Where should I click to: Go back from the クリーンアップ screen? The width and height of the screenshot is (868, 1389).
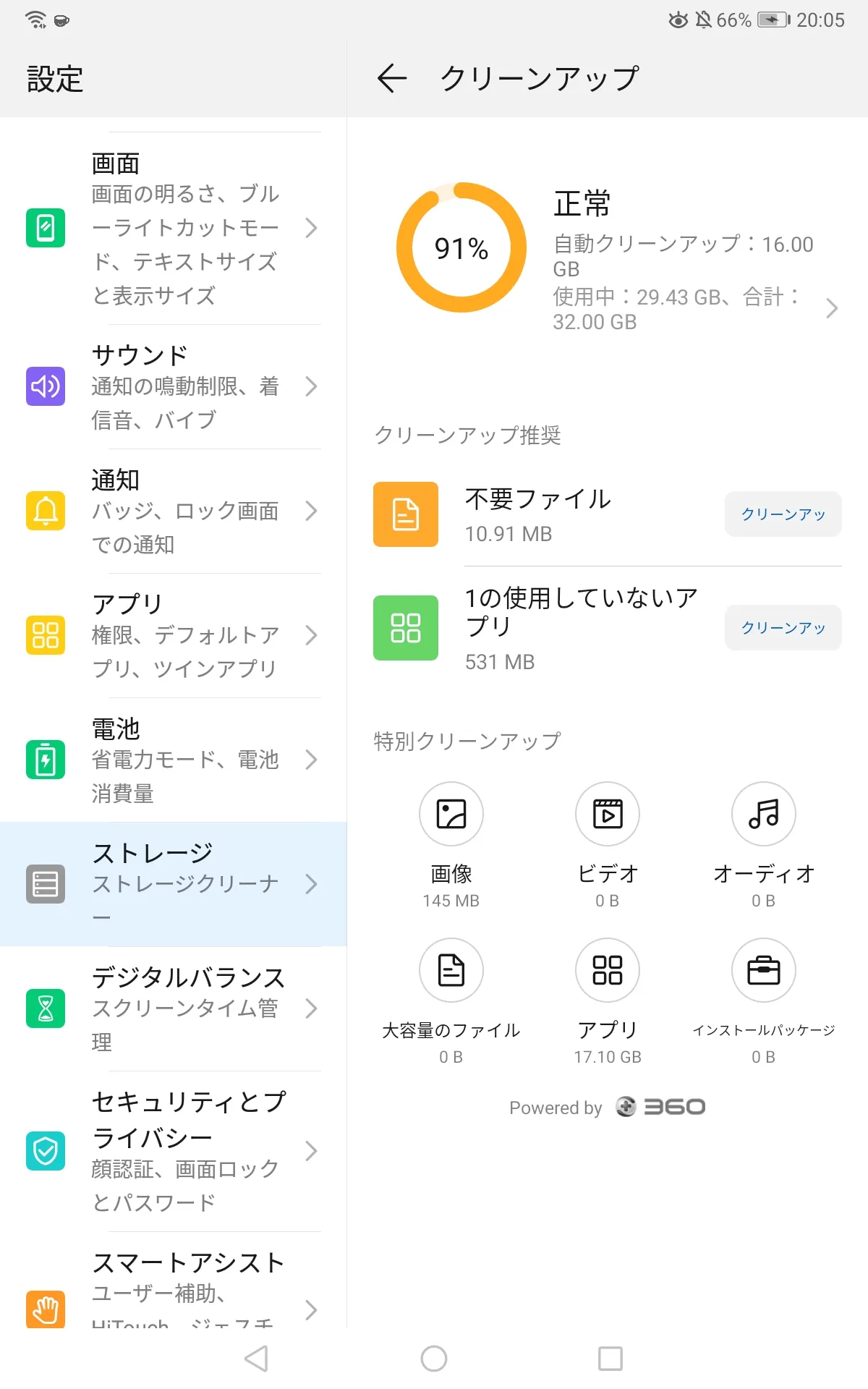392,78
